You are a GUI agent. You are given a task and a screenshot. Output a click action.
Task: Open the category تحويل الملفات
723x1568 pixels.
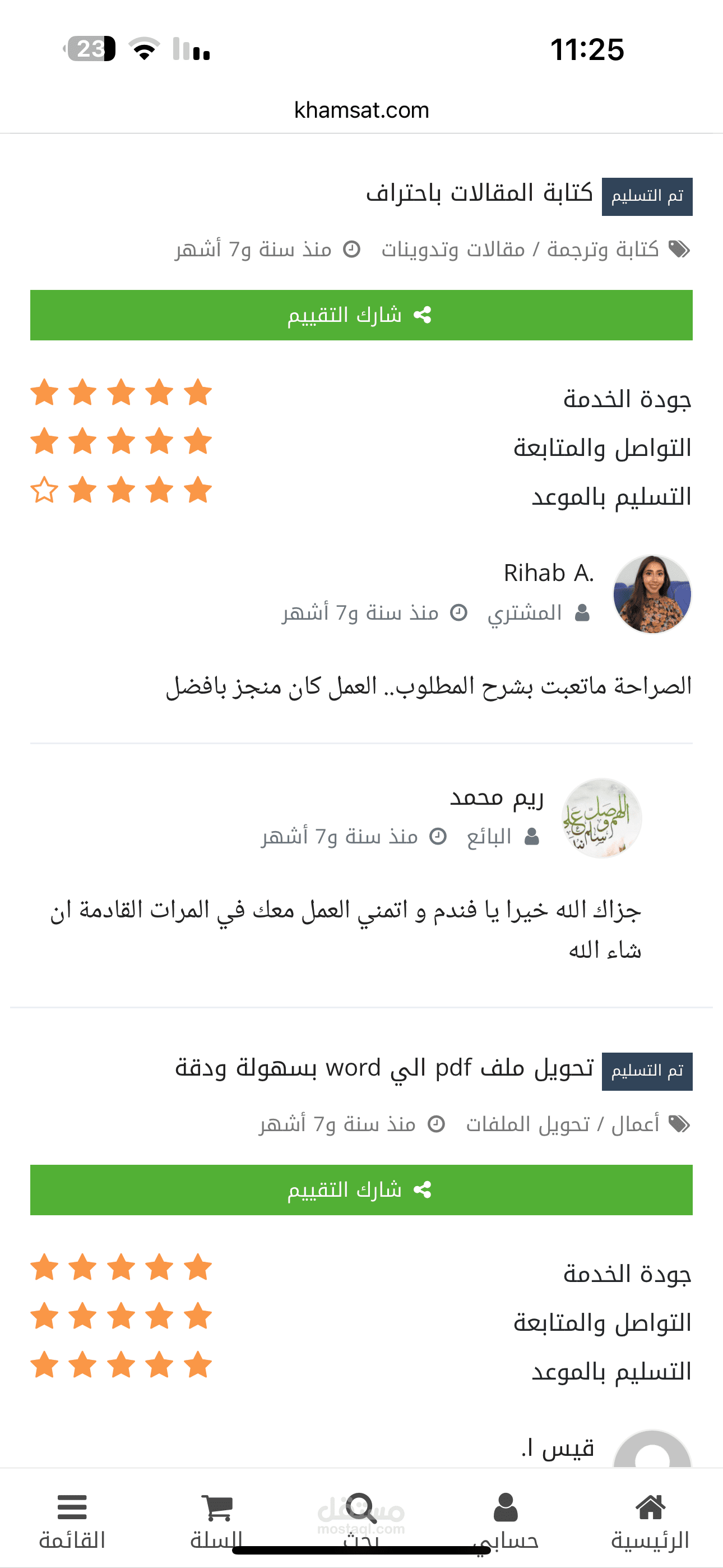click(x=527, y=1124)
